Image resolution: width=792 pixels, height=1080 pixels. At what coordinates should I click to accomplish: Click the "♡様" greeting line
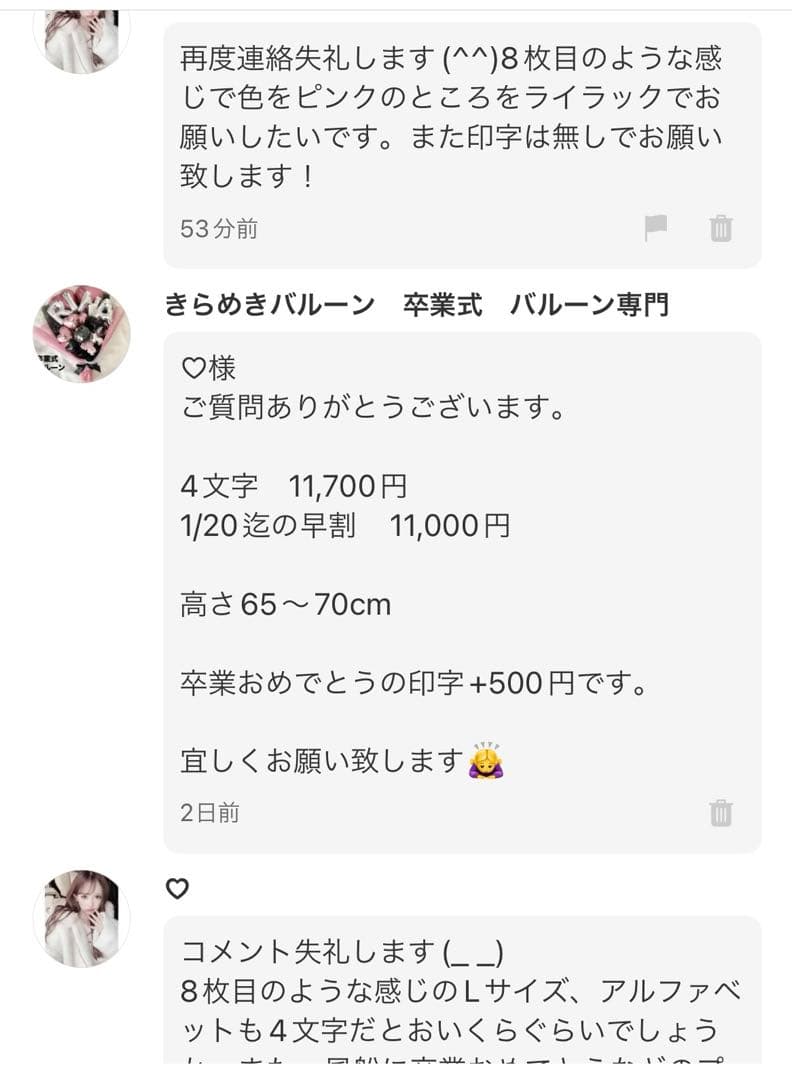pos(206,368)
